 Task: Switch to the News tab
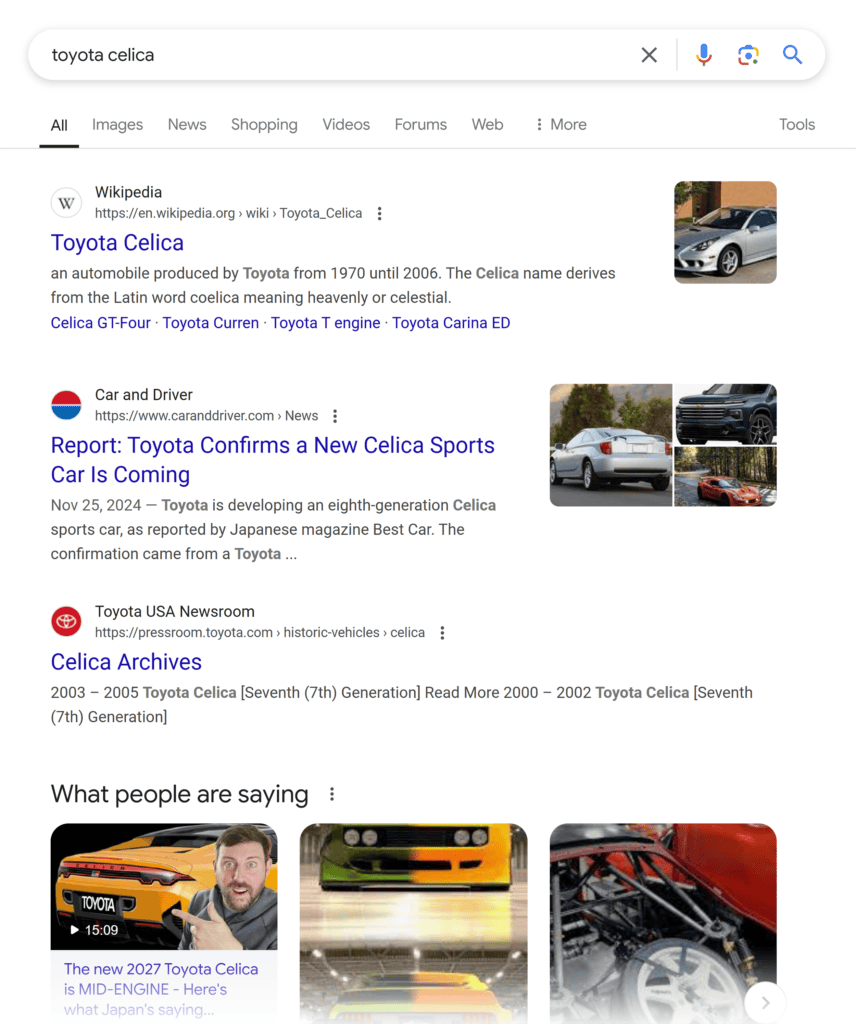[x=187, y=125]
